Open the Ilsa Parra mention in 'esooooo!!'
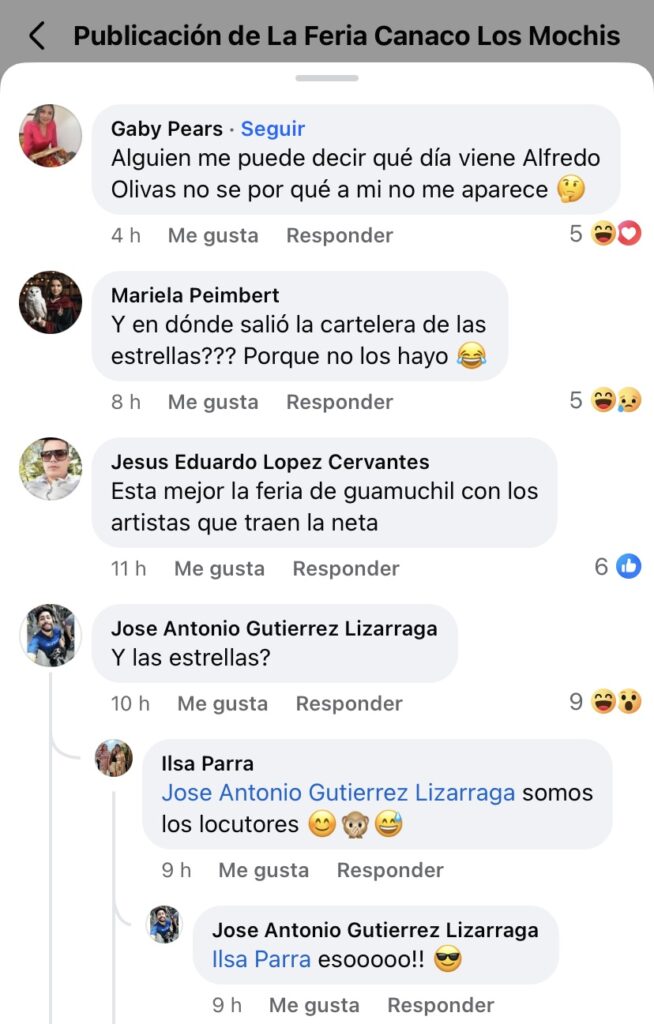Screen dimensions: 654x1024 [261, 959]
